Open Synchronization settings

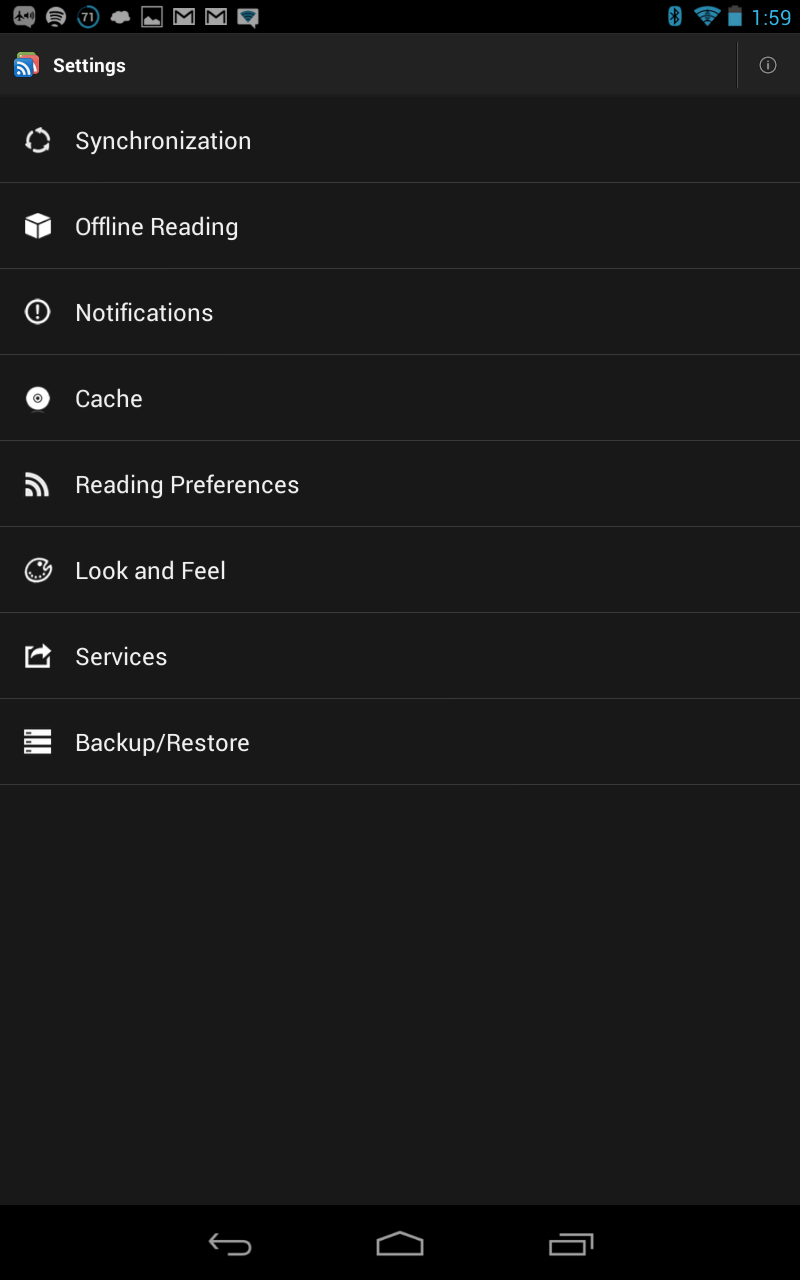pyautogui.click(x=400, y=140)
